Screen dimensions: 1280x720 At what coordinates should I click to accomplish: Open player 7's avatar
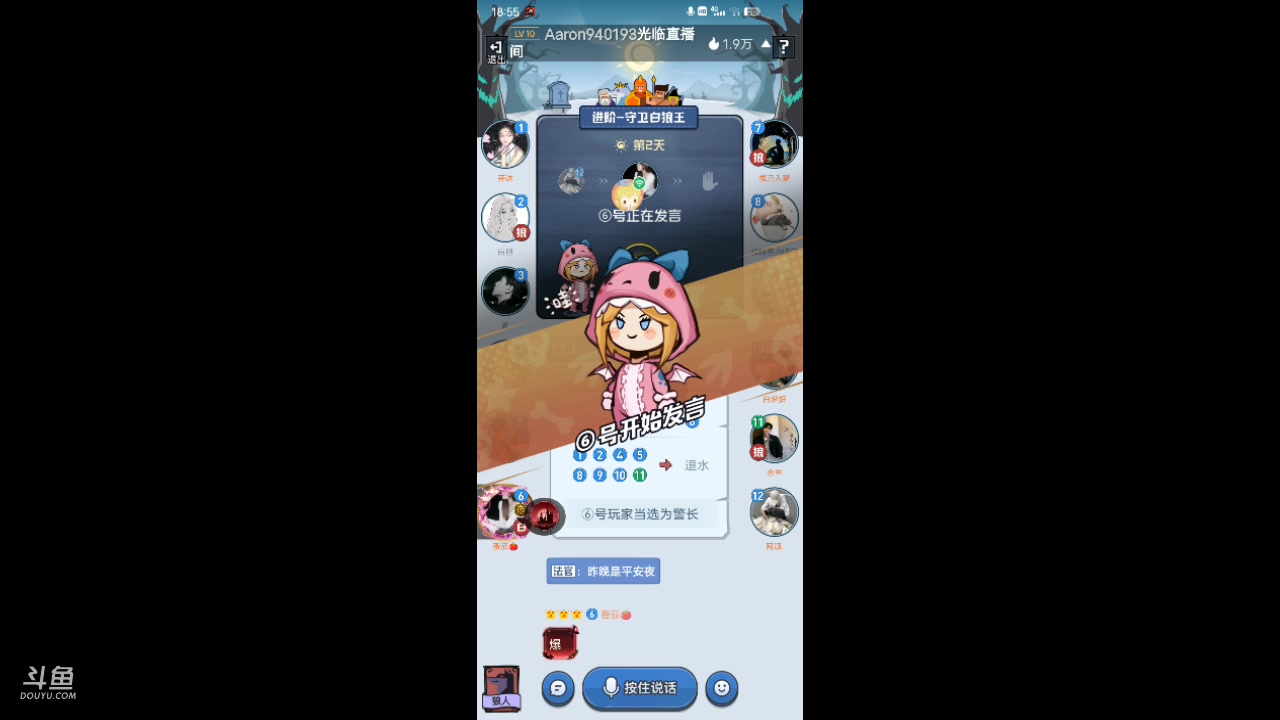click(x=774, y=145)
